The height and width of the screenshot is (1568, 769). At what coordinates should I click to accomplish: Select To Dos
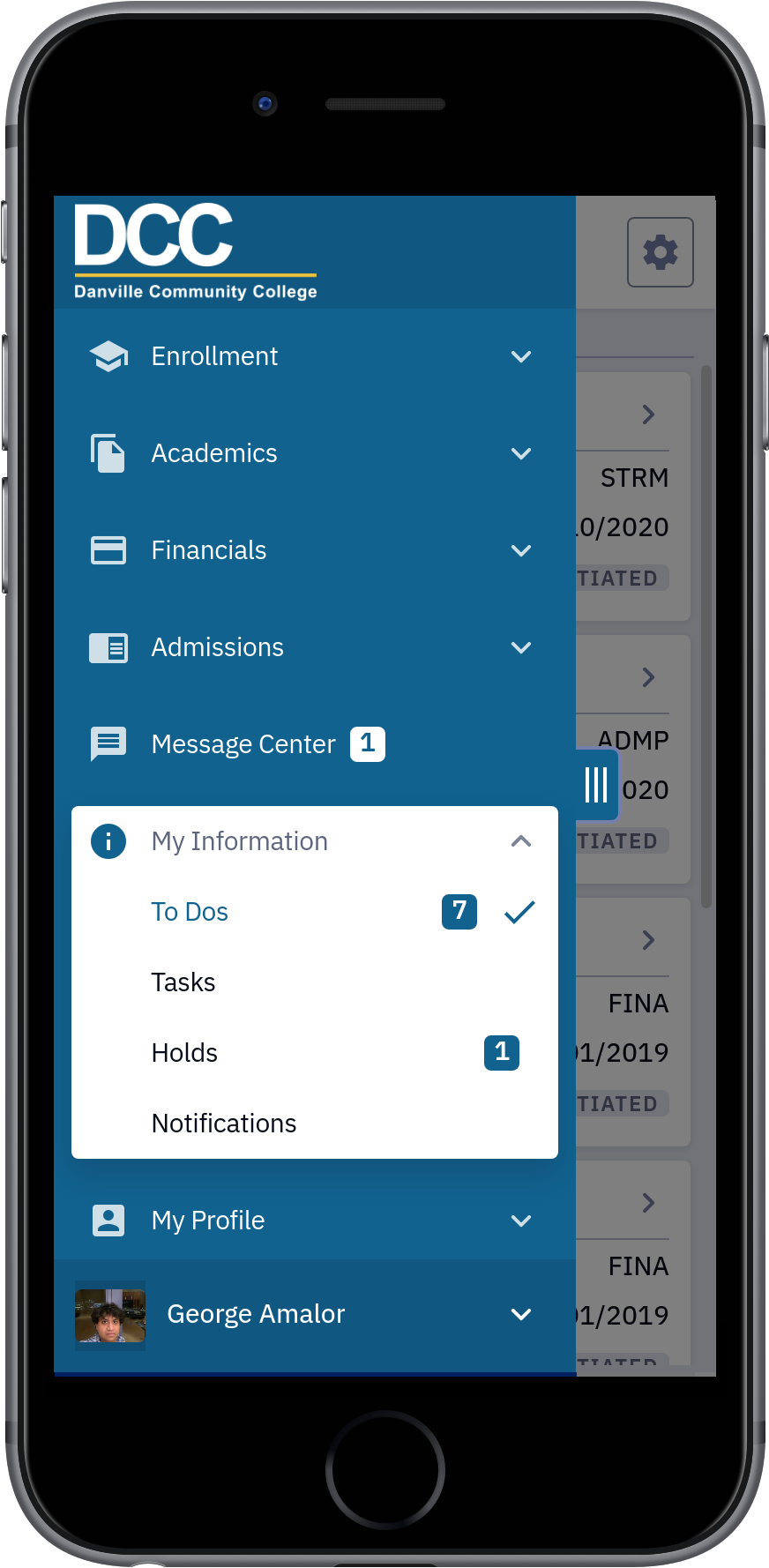coord(315,912)
